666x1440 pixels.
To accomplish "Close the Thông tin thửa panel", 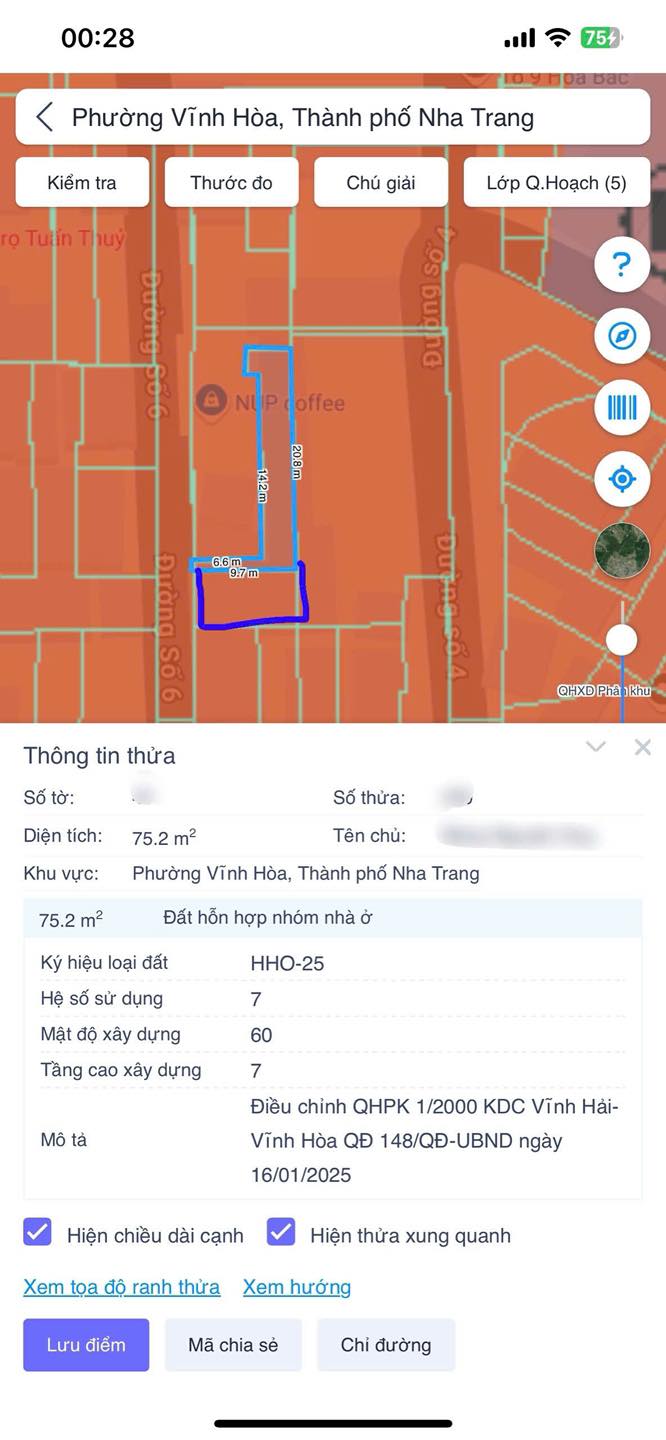I will pos(643,747).
